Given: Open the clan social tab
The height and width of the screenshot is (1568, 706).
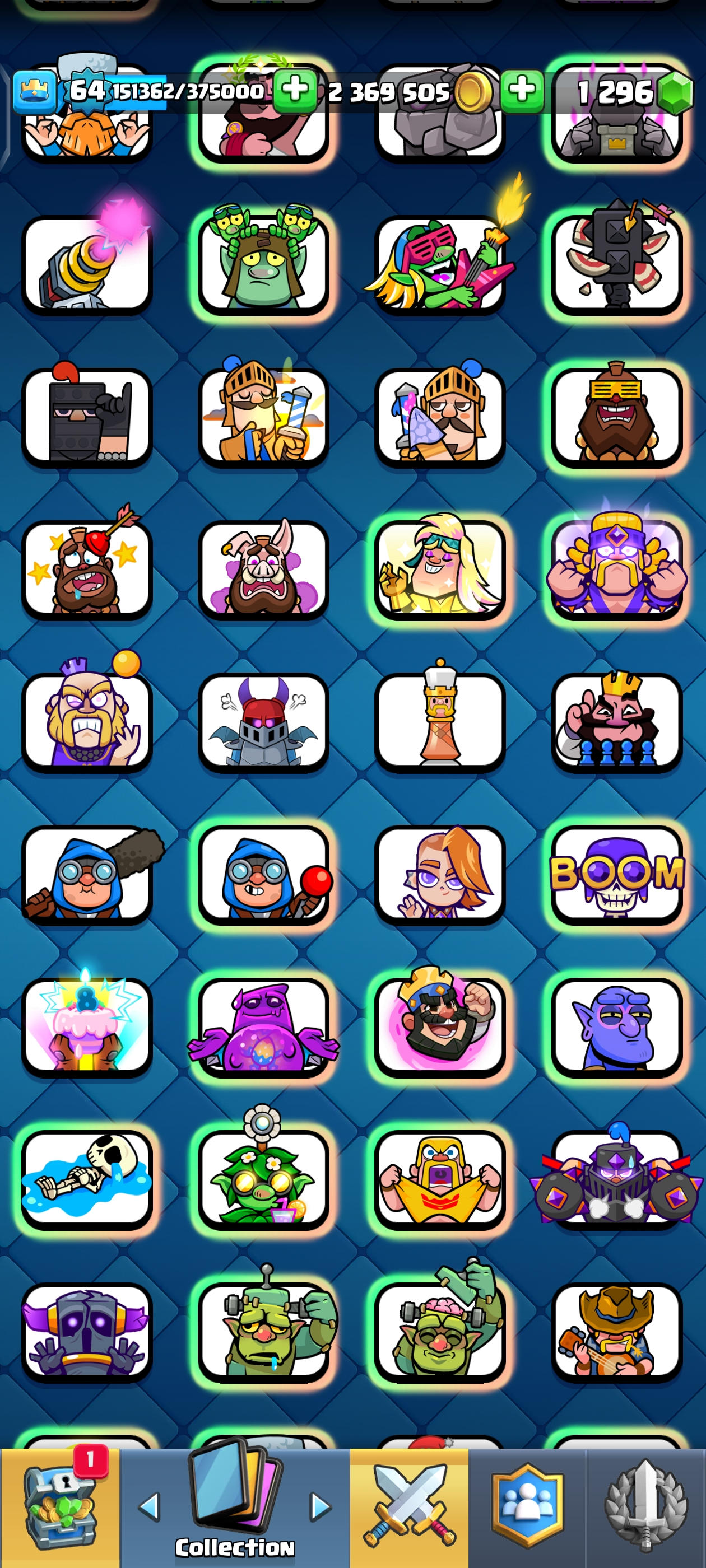Looking at the screenshot, I should coord(527,1506).
